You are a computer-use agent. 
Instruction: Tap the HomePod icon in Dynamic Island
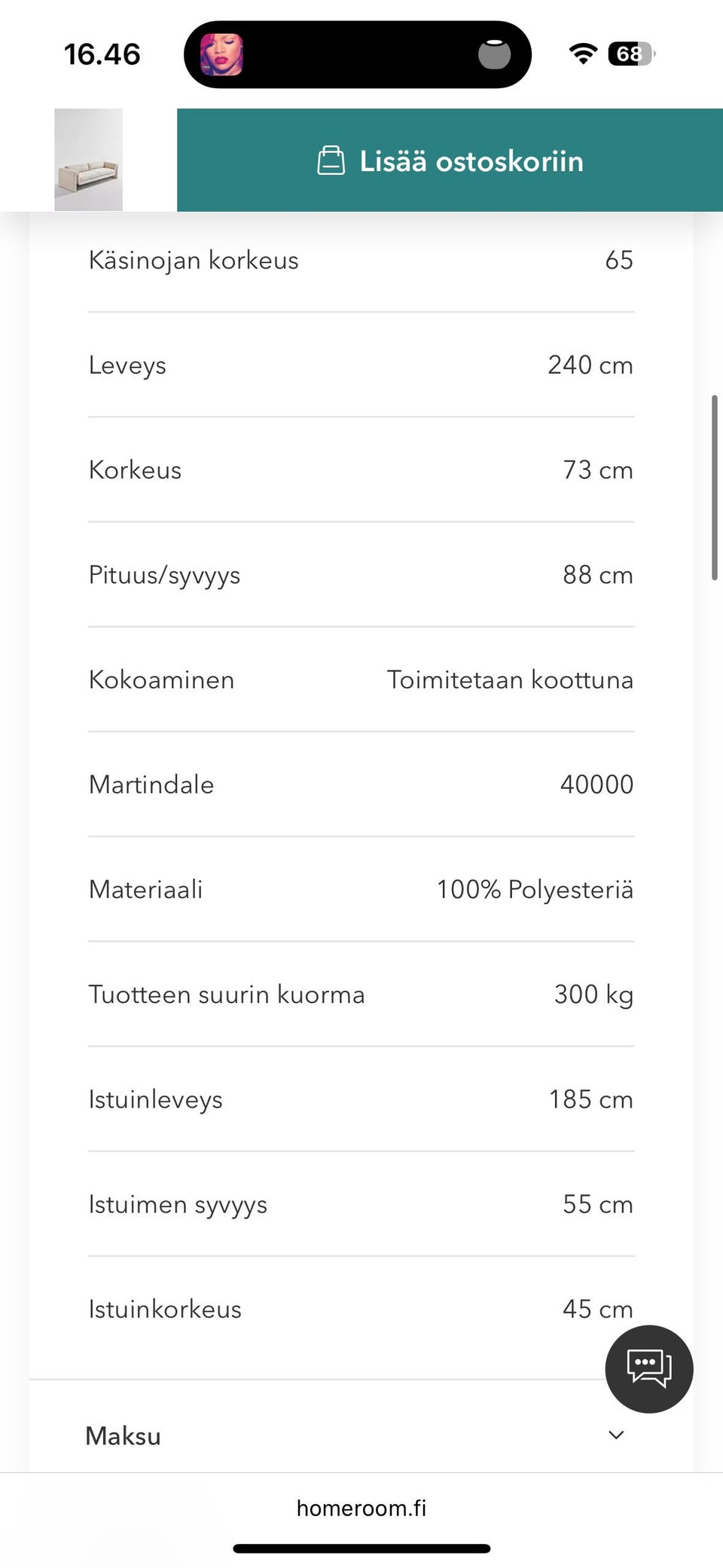[495, 53]
